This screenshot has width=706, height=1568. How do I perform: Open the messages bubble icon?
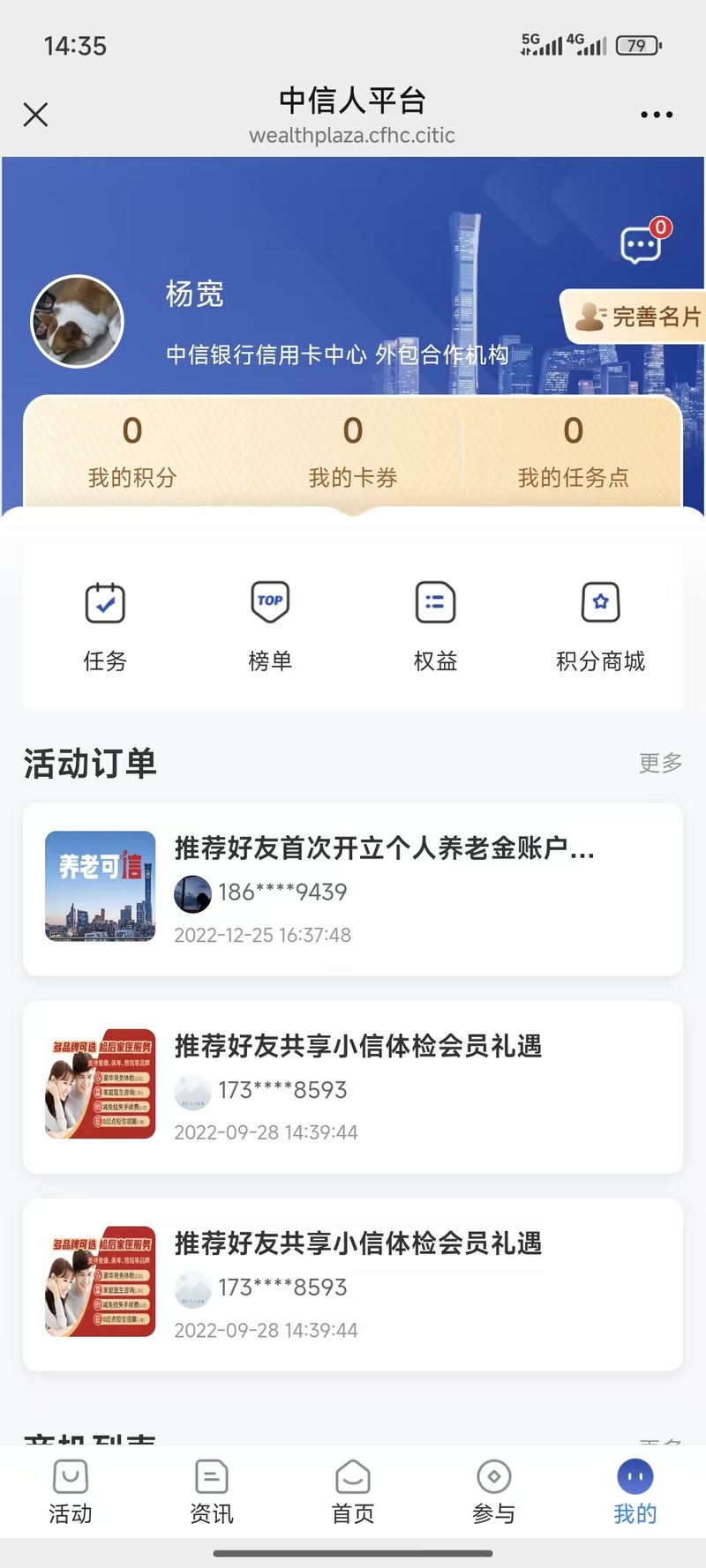click(x=642, y=245)
